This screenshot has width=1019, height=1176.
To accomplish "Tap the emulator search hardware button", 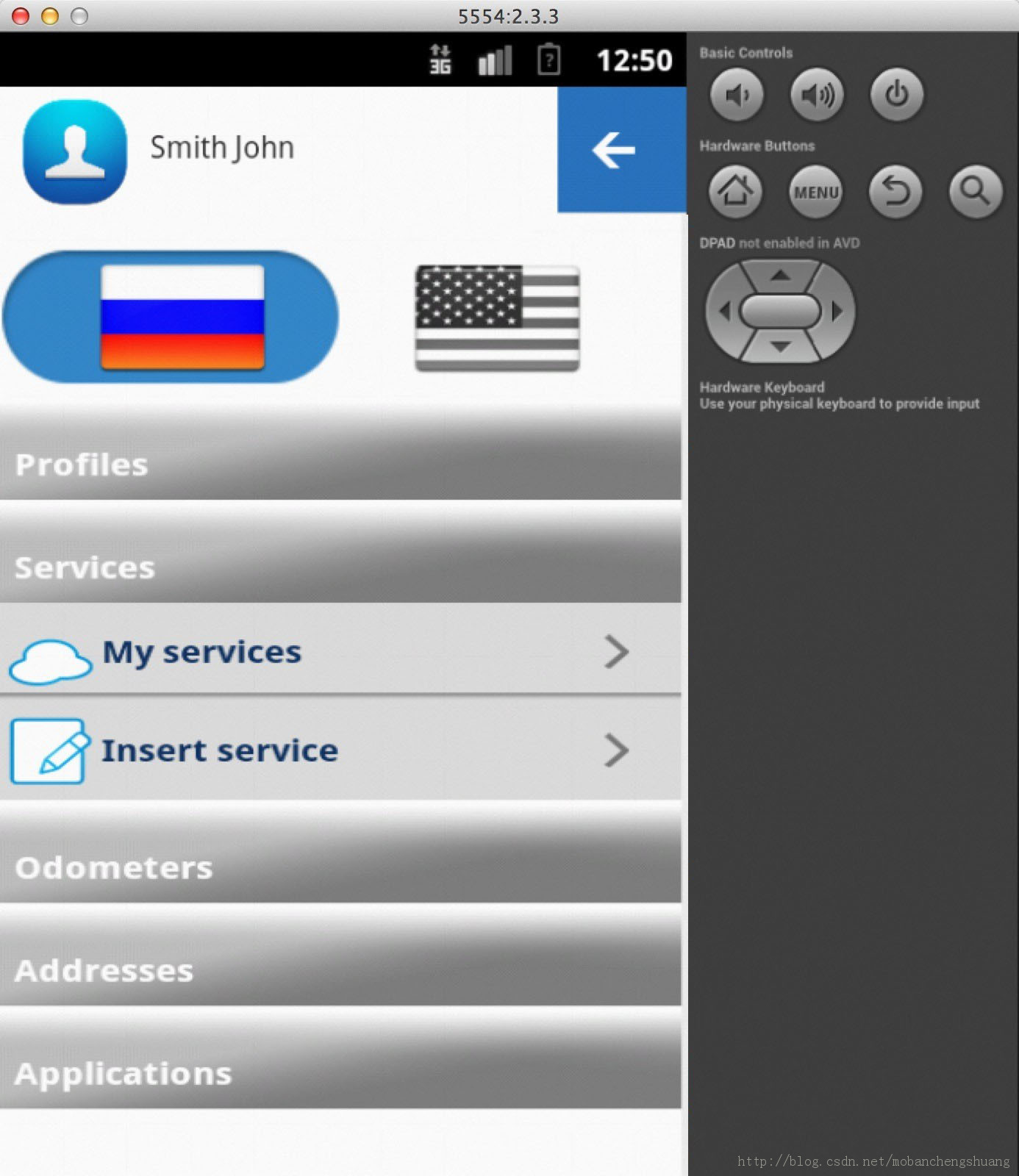I will point(975,192).
